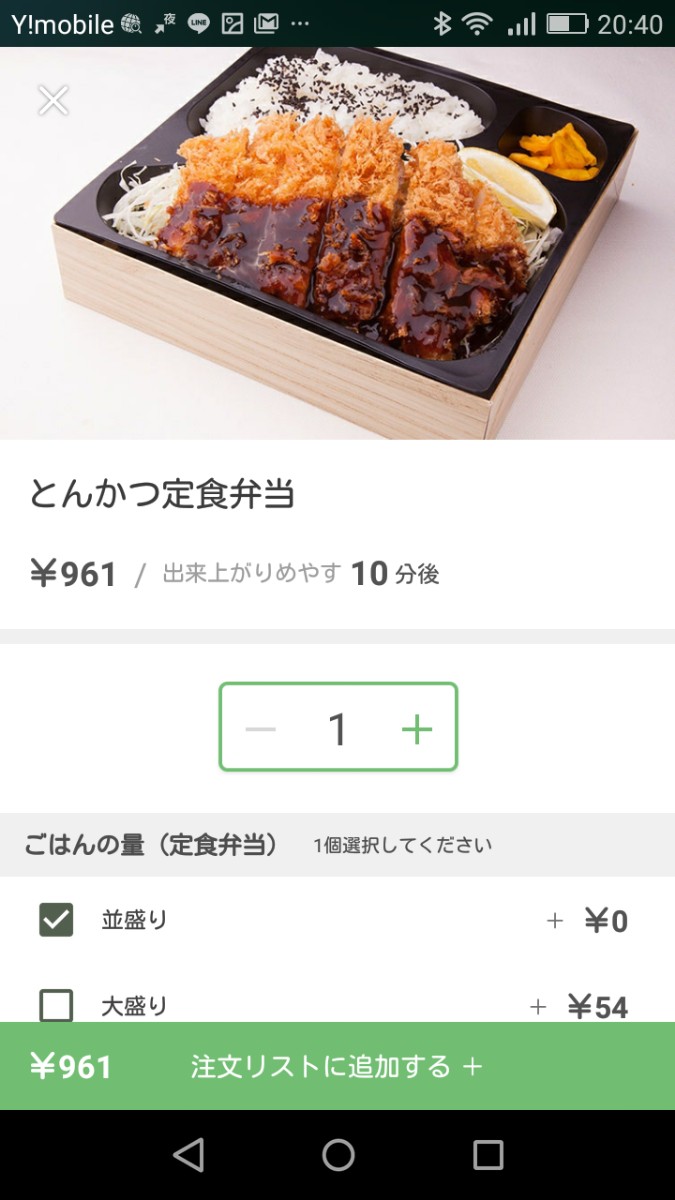The image size is (675, 1200).
Task: Go back using the system back button
Action: coord(188,1155)
